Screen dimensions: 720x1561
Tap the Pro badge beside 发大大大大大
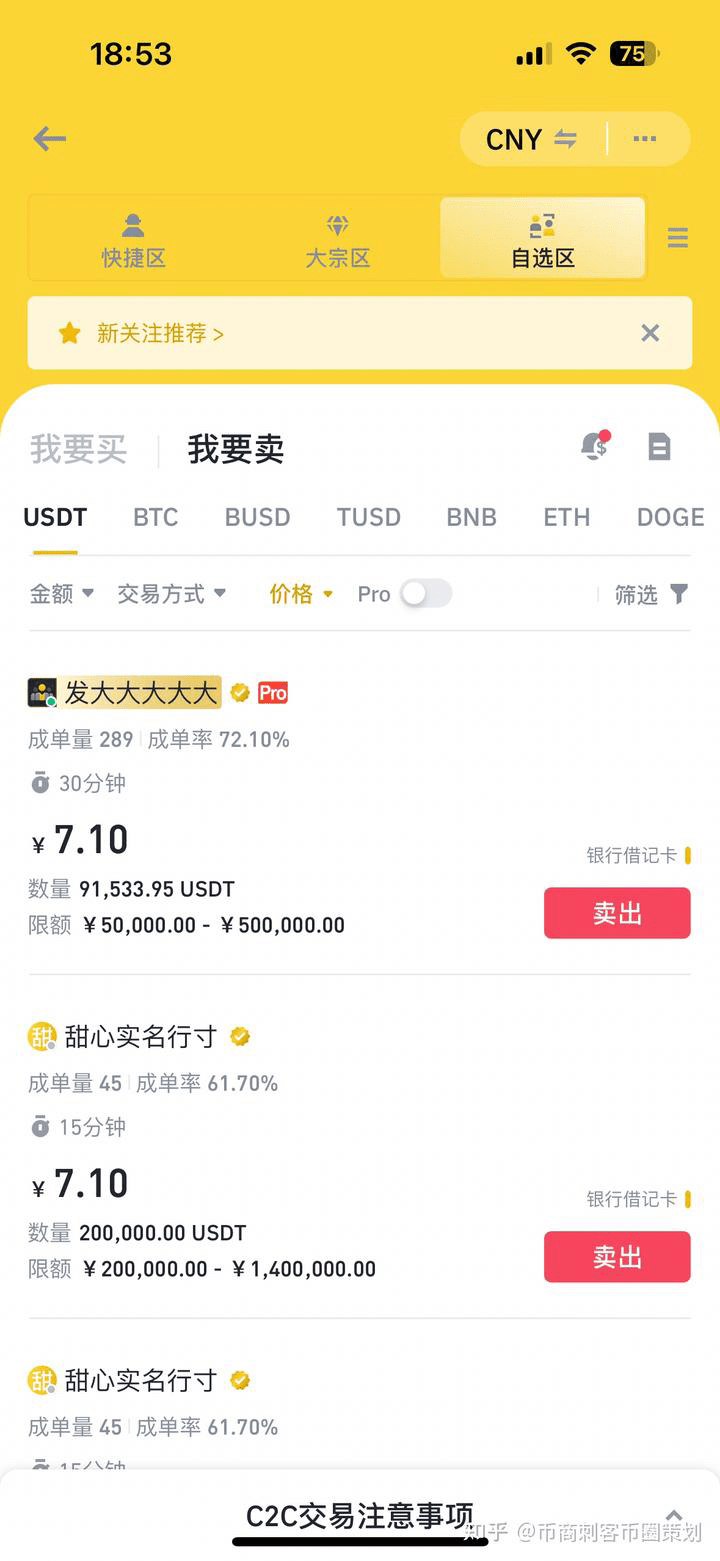coord(272,692)
